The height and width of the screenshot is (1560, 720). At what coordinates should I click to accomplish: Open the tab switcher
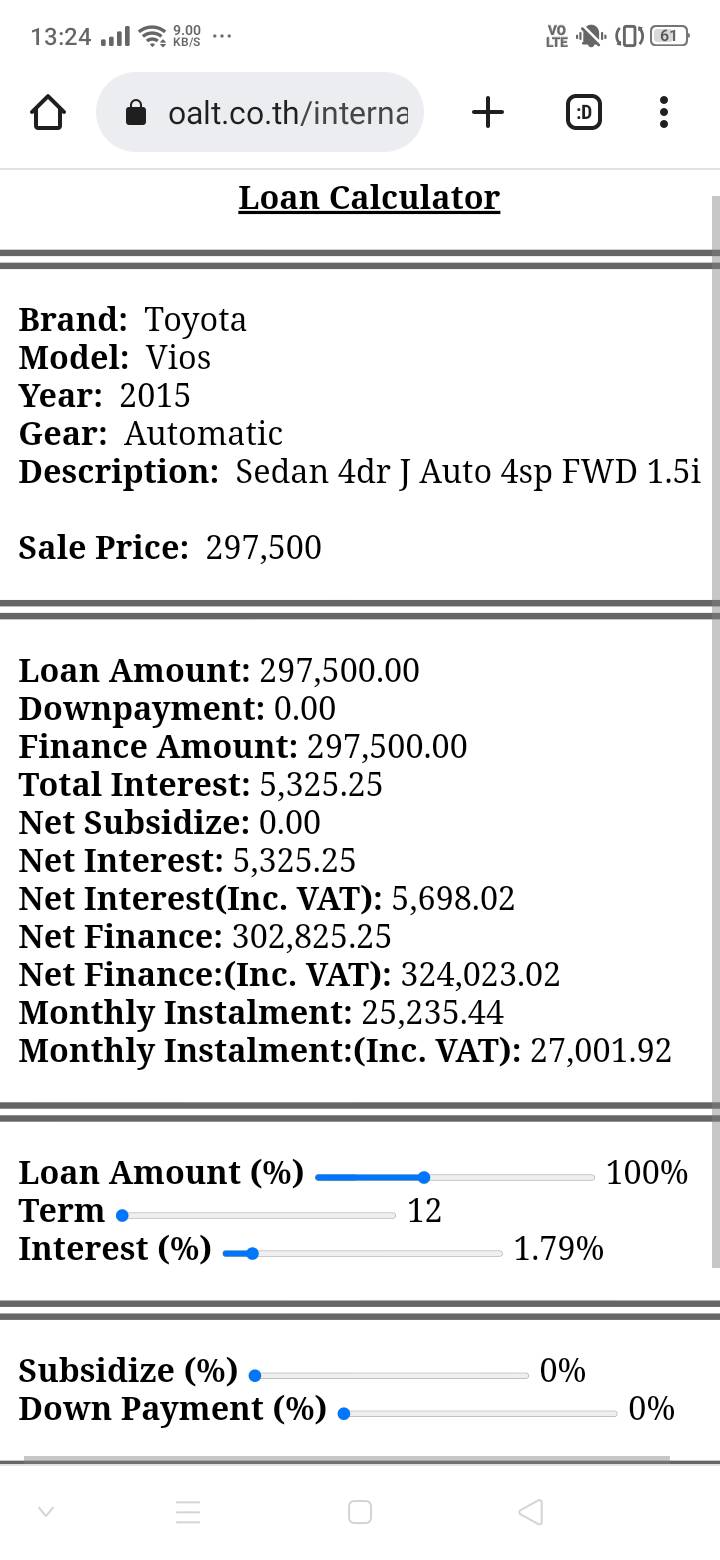tap(584, 113)
